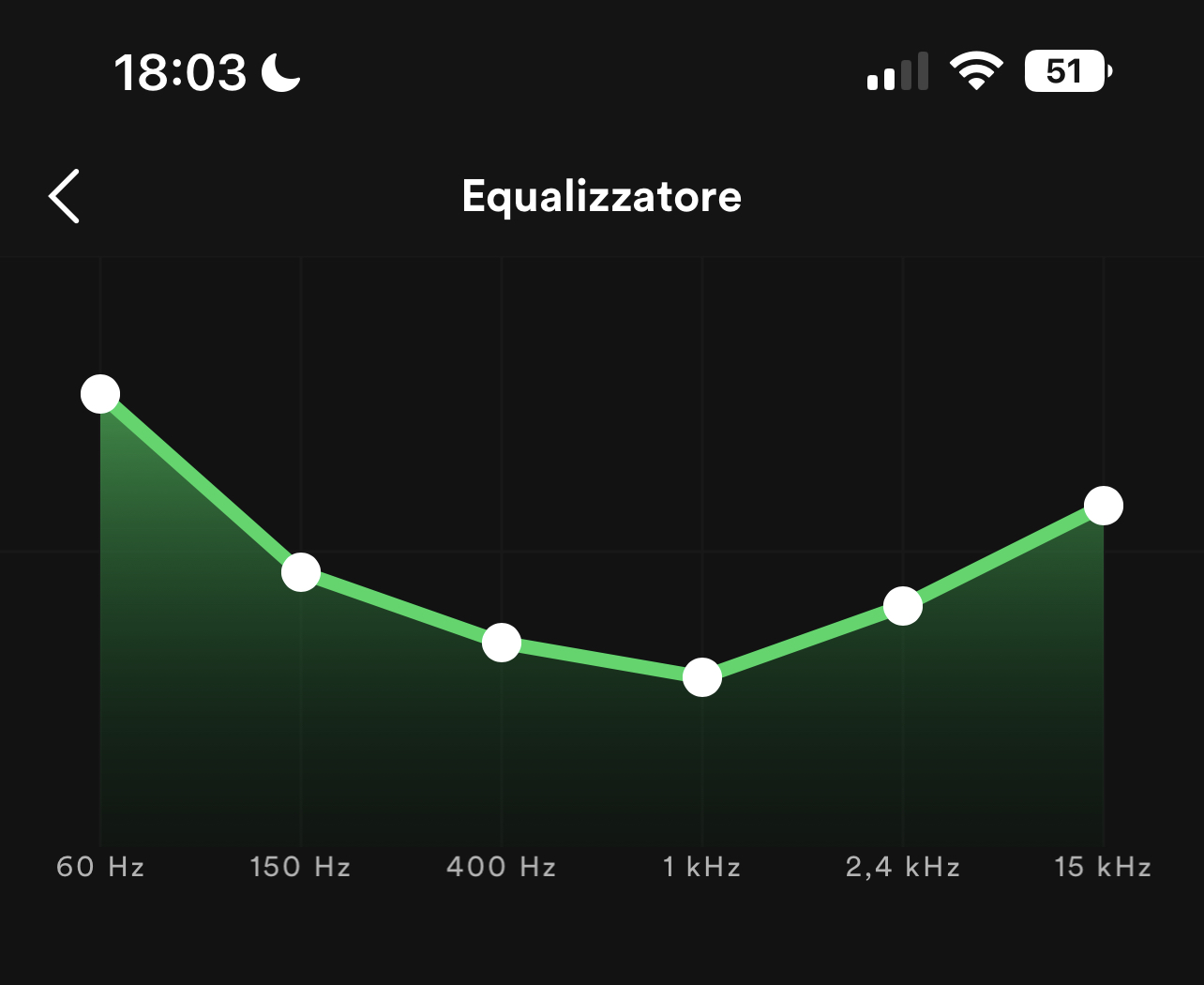Go back from the Equalizzatore screen
This screenshot has height=985, width=1204.
tap(64, 196)
